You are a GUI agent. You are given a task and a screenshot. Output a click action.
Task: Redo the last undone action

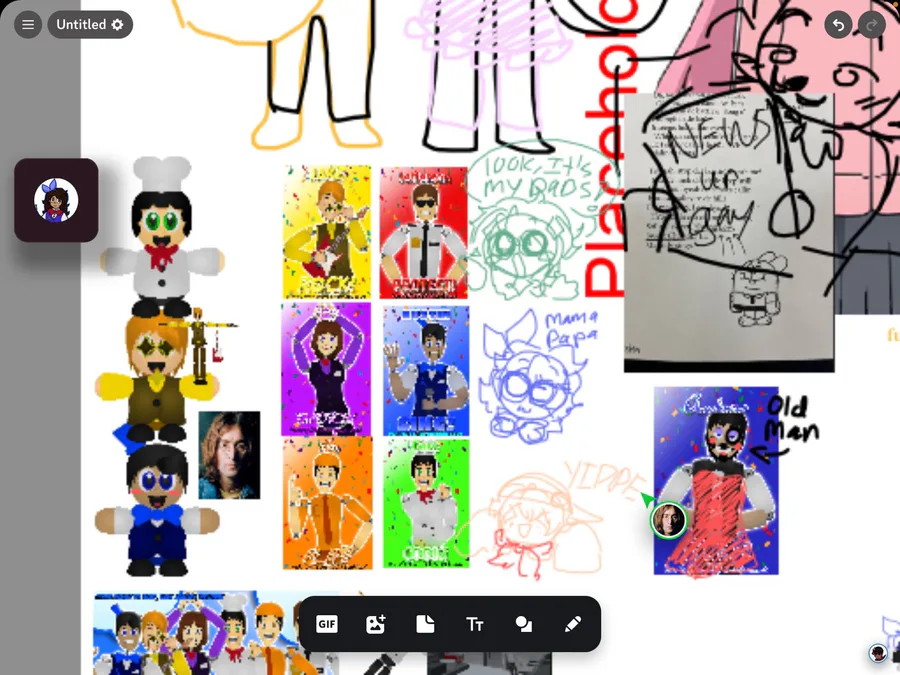(872, 25)
